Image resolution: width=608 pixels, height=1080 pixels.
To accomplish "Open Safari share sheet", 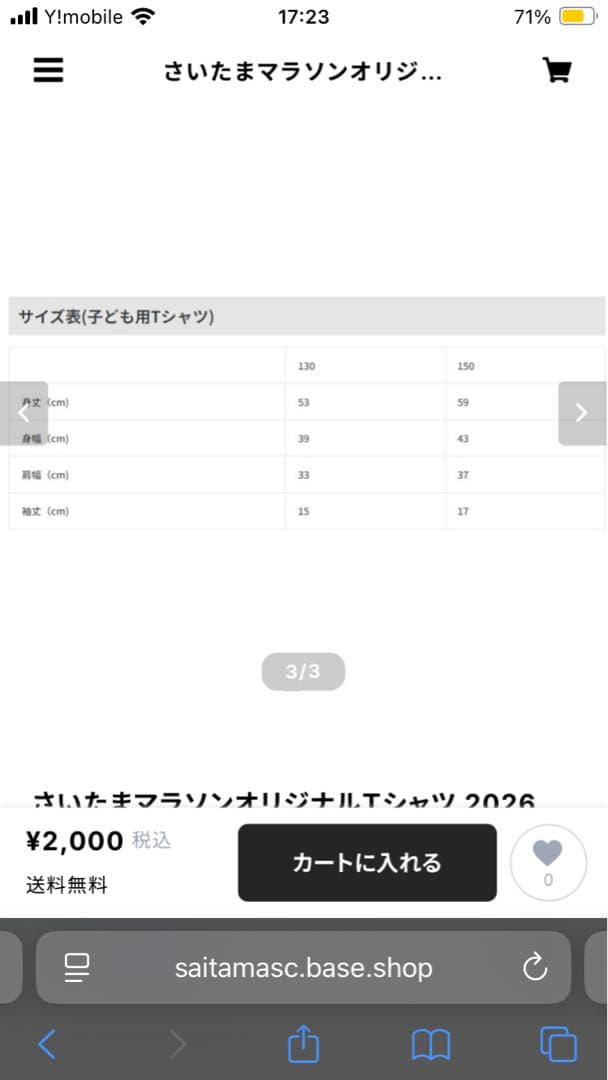I will 303,1043.
